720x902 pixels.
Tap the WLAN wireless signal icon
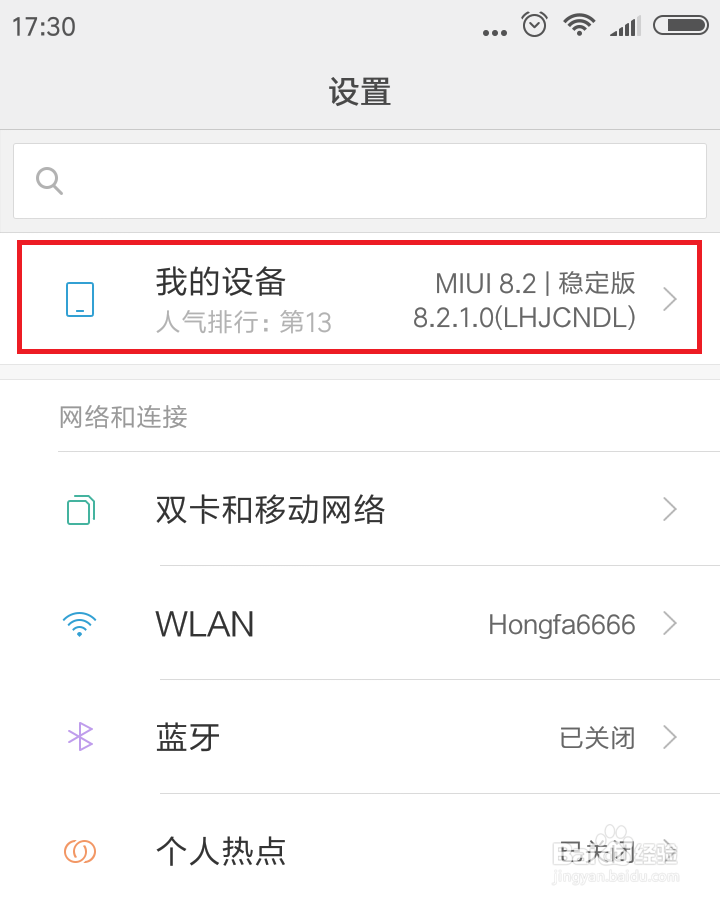pyautogui.click(x=80, y=623)
